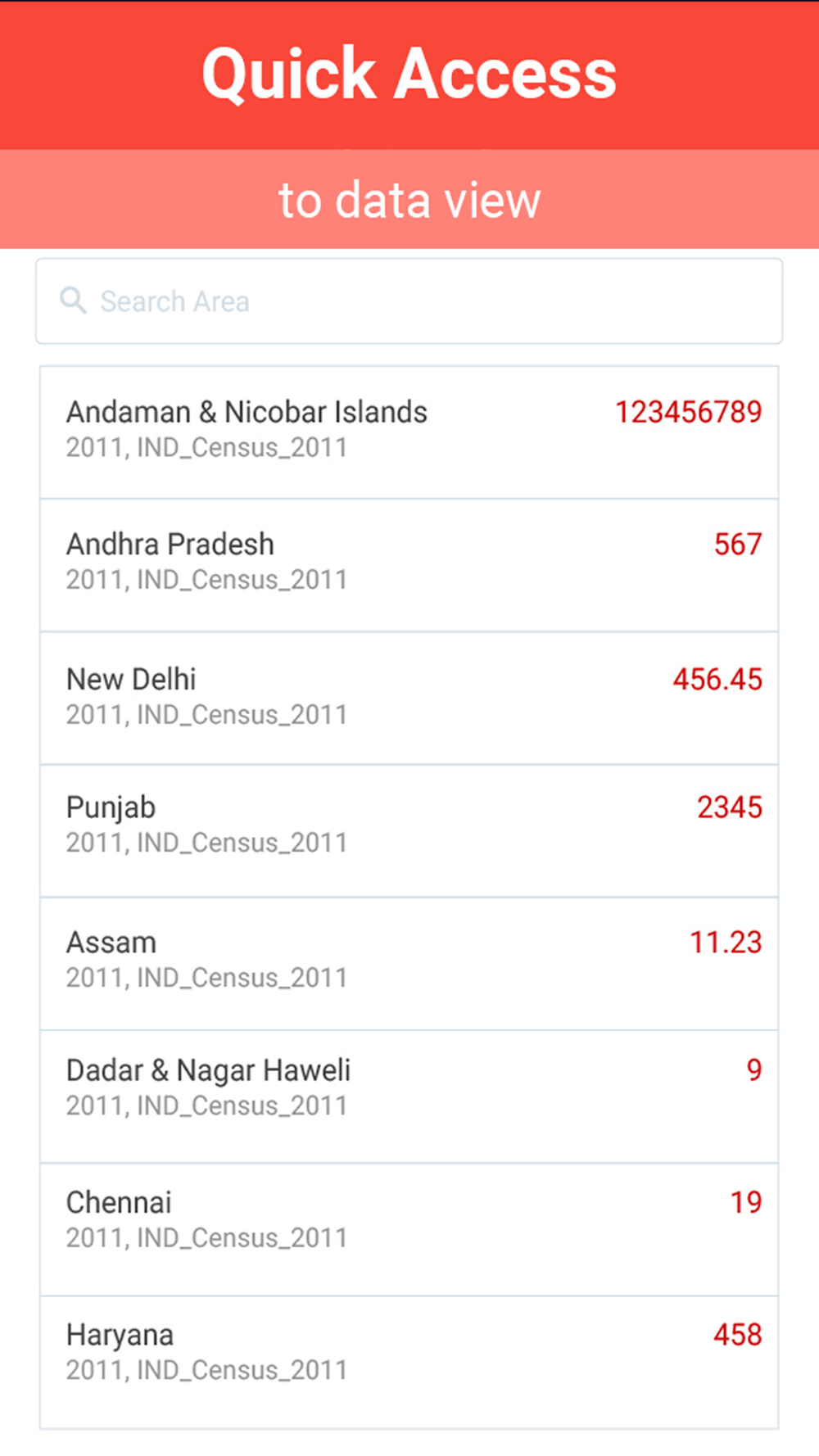Viewport: 819px width, 1456px height.
Task: Open the Assam entry
Action: [409, 963]
